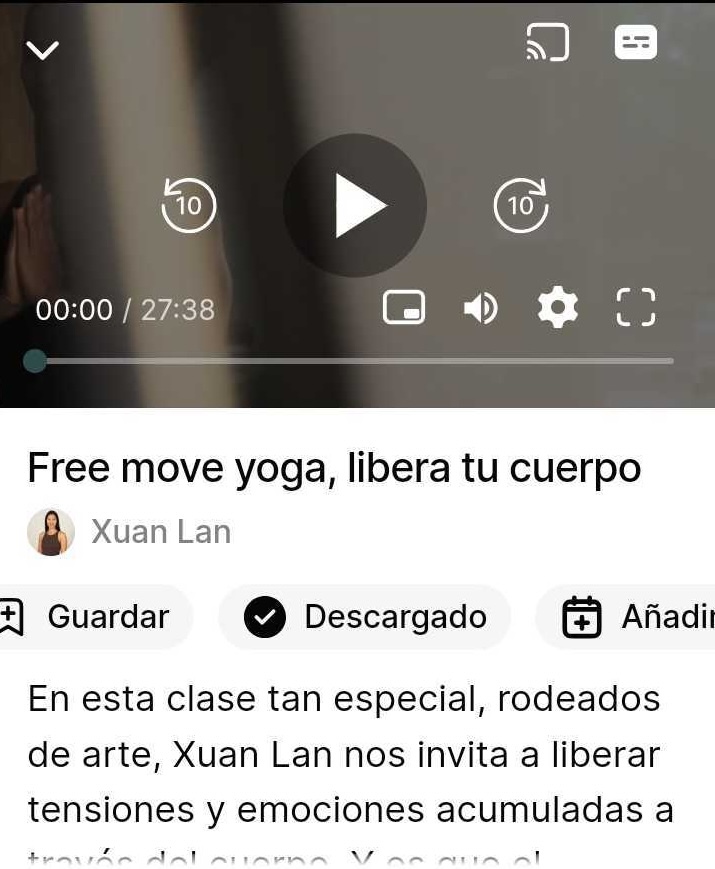Collapse the video player with the down chevron
The height and width of the screenshot is (869, 715).
(42, 50)
